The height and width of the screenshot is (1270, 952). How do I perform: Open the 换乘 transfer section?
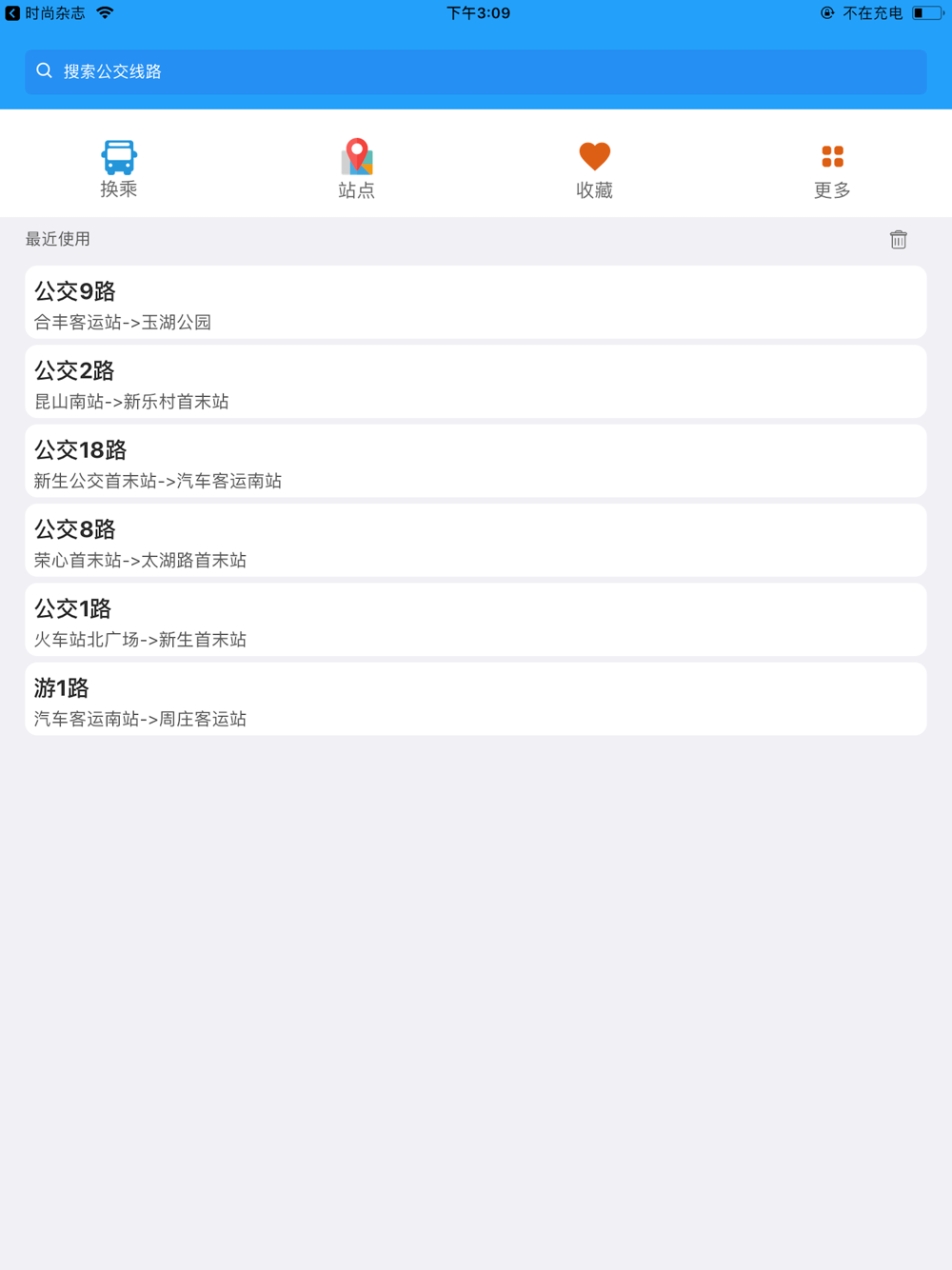pyautogui.click(x=119, y=169)
